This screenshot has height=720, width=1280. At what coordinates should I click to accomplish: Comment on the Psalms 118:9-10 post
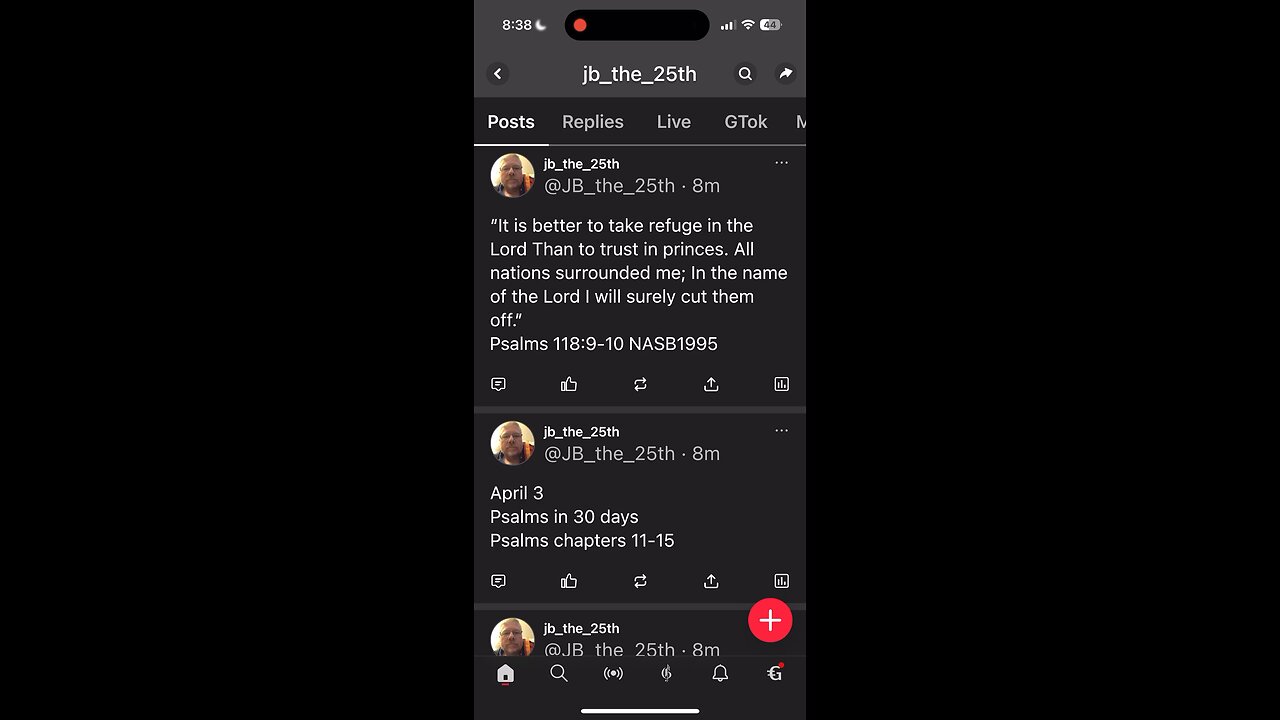point(498,384)
